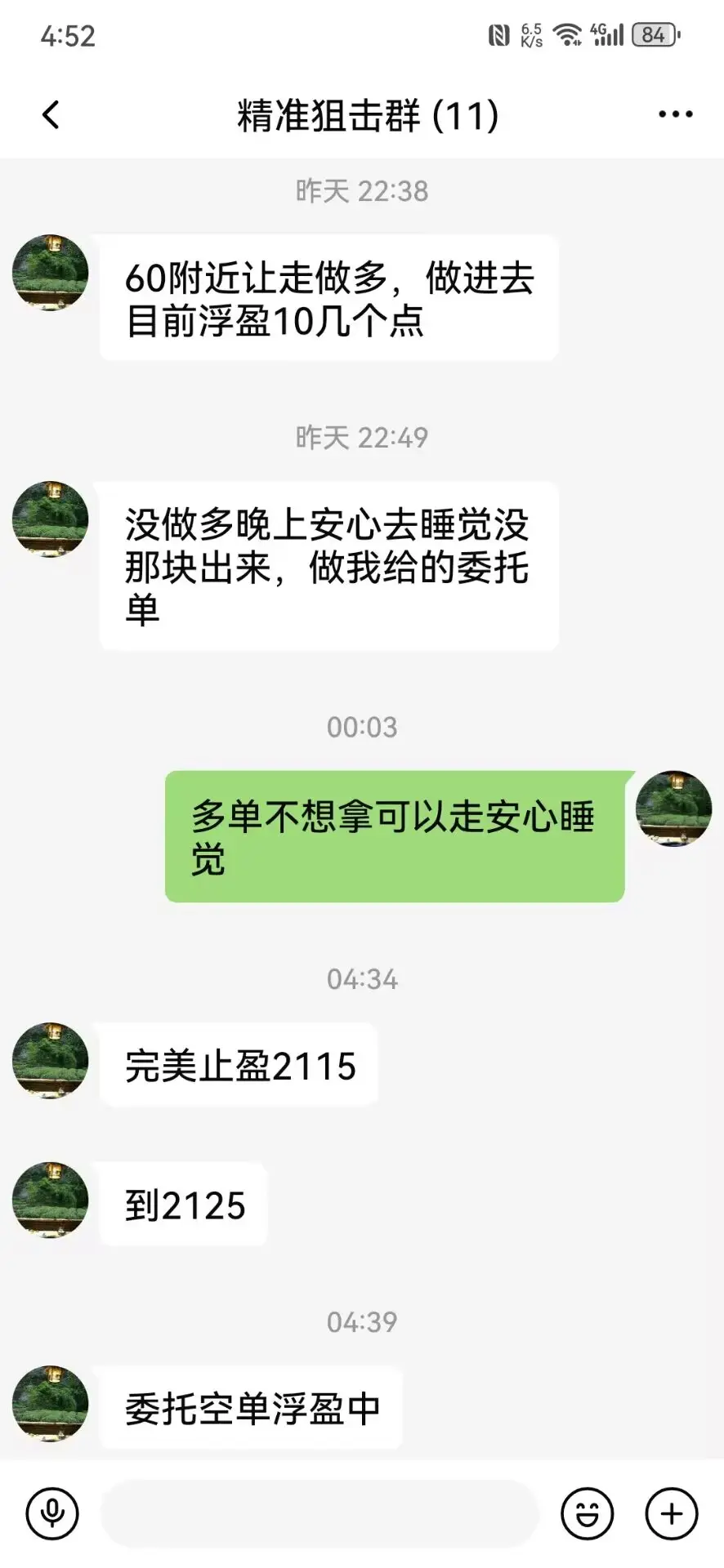Tap the voice input microphone icon
Image resolution: width=724 pixels, height=1568 pixels.
coord(51,1513)
